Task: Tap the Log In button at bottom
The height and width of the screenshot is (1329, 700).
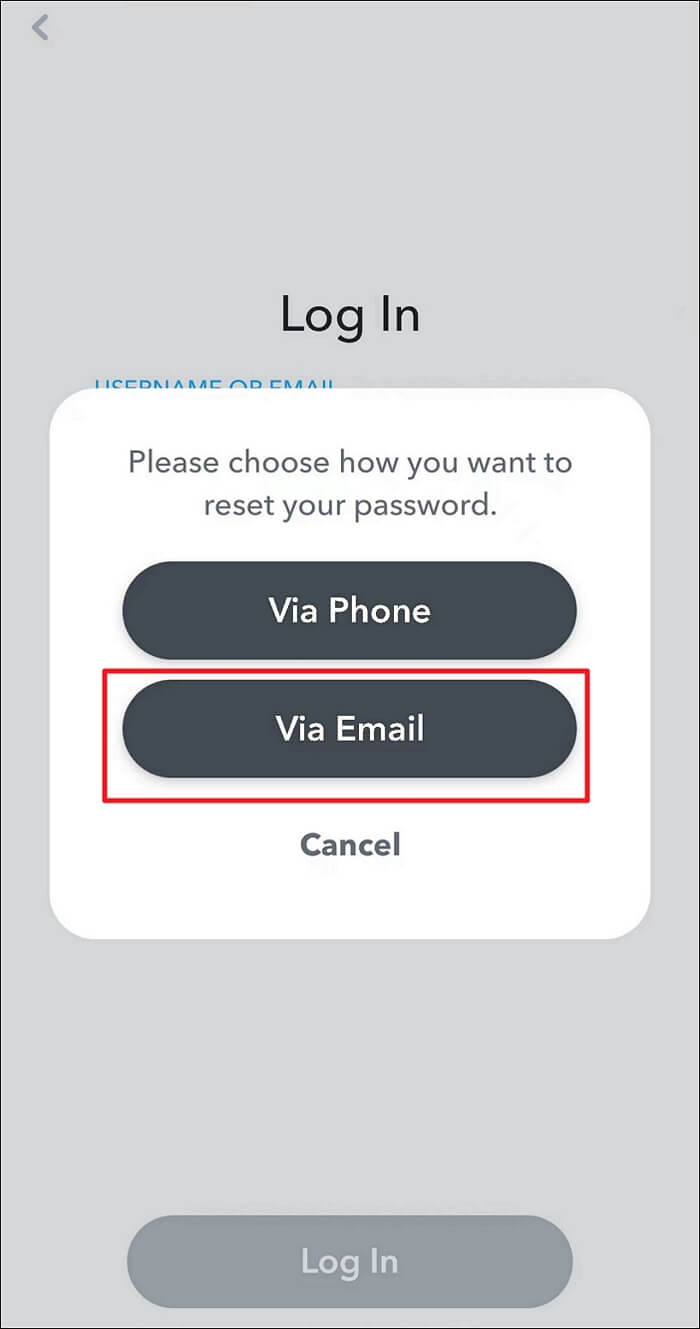Action: [349, 1261]
